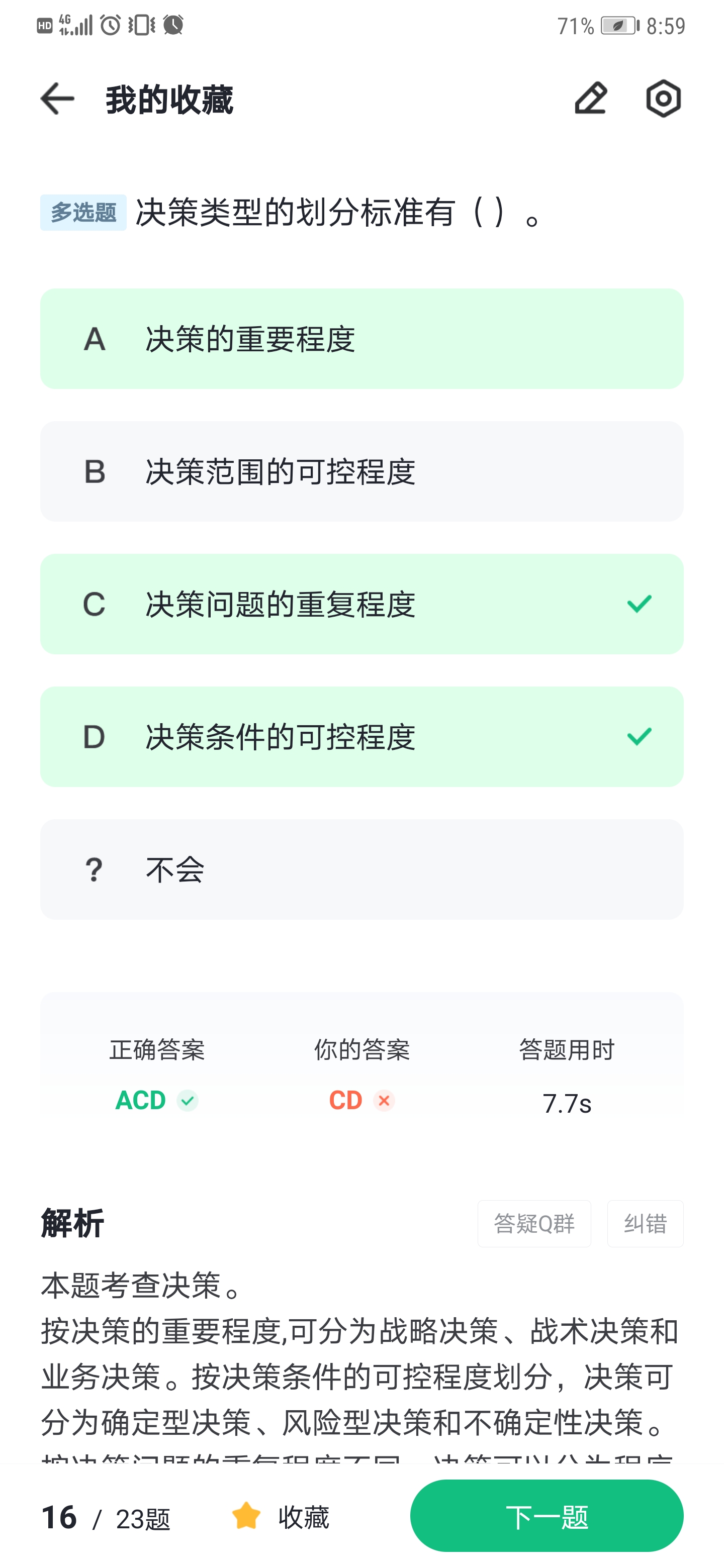Open 答疑Q群 button
This screenshot has height=1568, width=724.
533,1223
